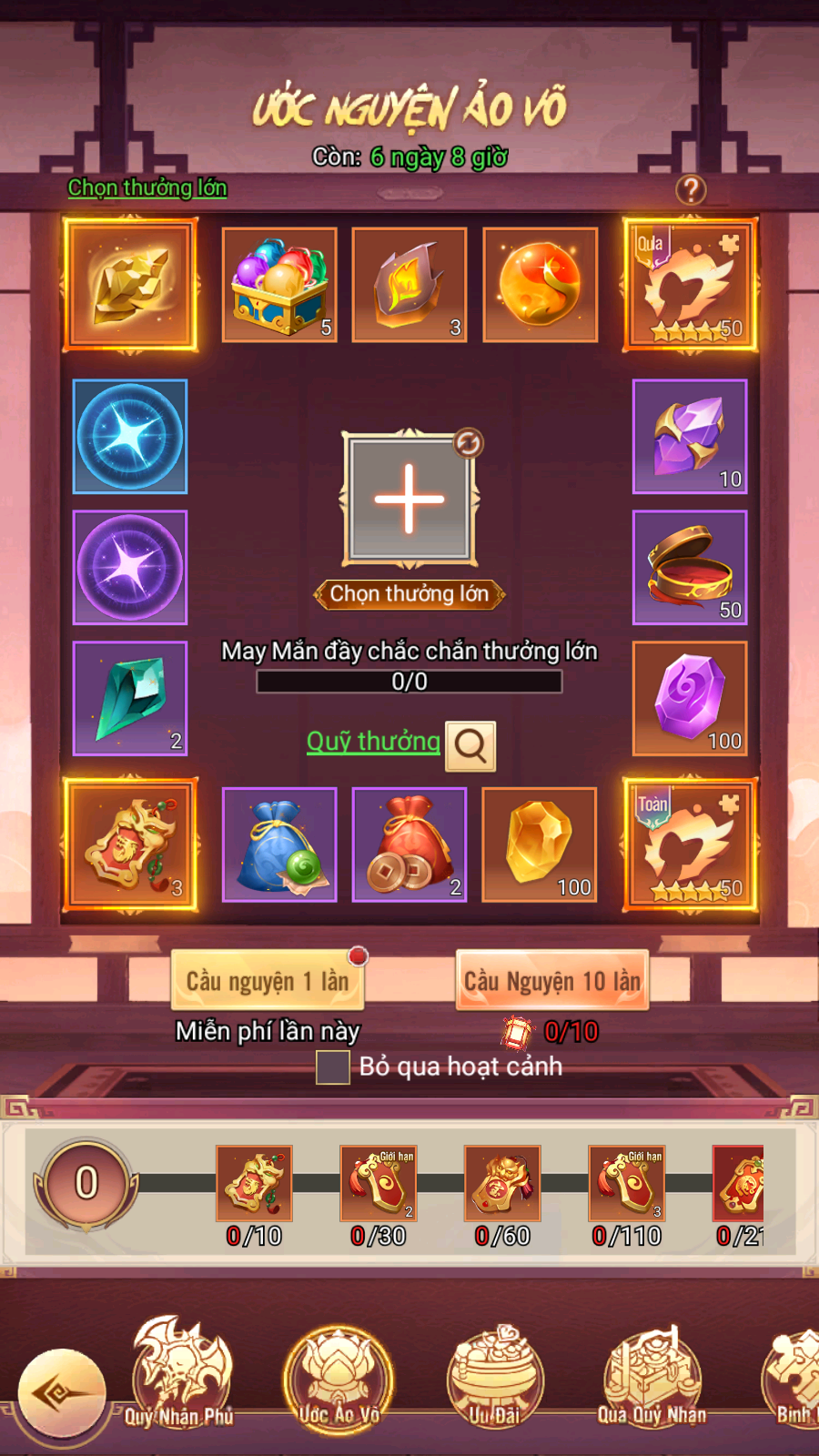Tap Cầu nguyện 1 lần button
Image resolution: width=819 pixels, height=1456 pixels.
(268, 981)
